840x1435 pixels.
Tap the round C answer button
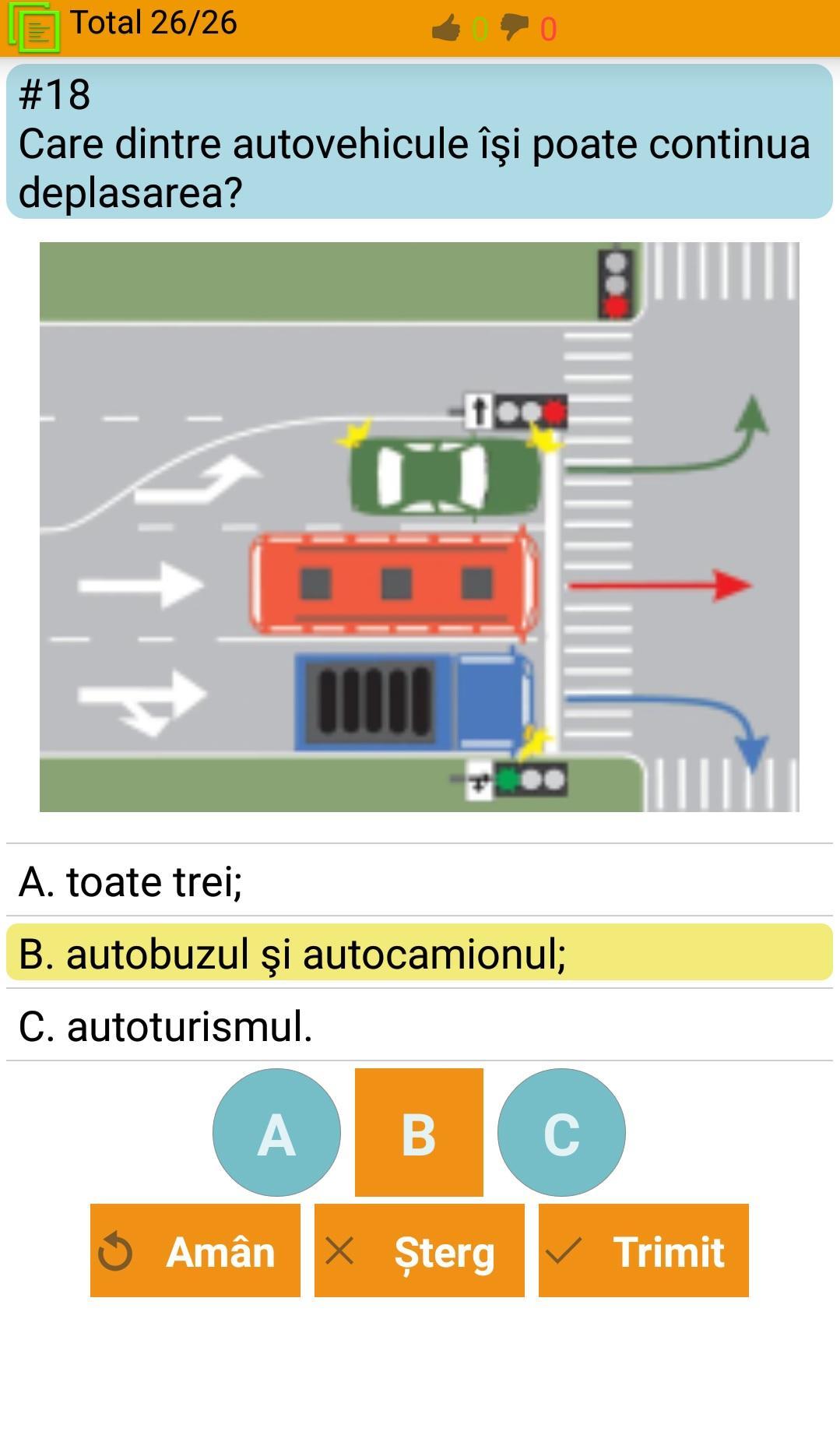[561, 1133]
